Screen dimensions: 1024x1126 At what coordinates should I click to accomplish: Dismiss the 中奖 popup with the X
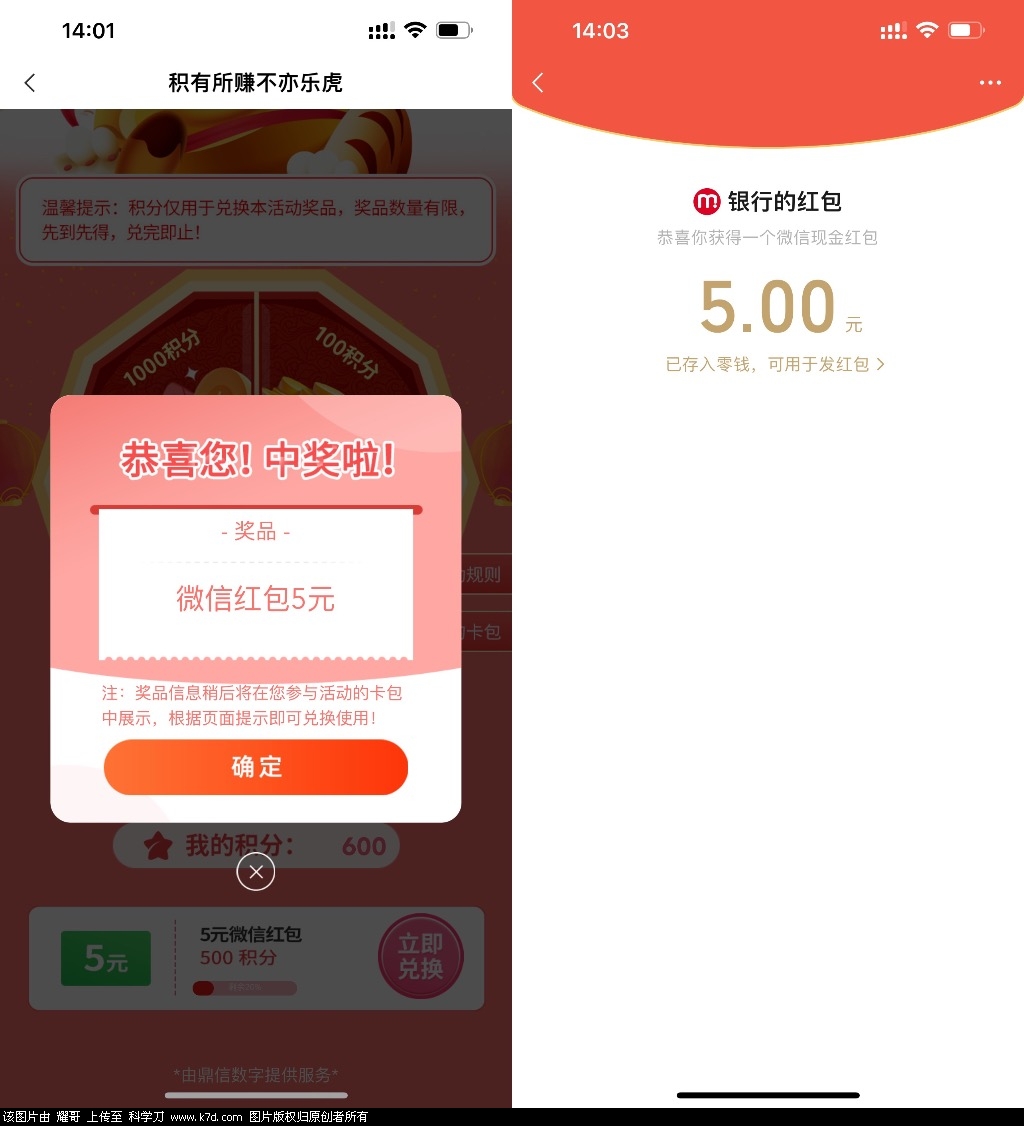256,872
